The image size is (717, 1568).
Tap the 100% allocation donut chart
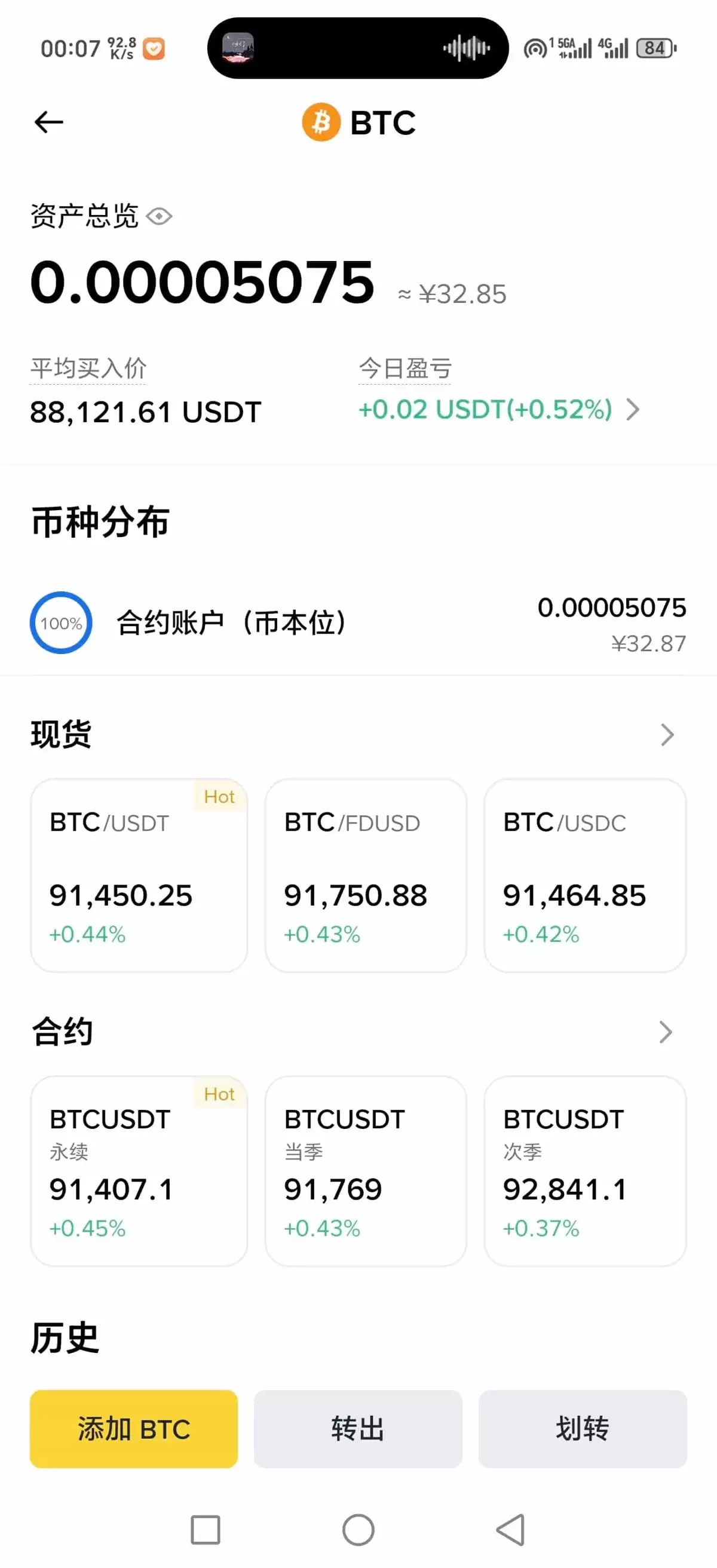tap(60, 622)
